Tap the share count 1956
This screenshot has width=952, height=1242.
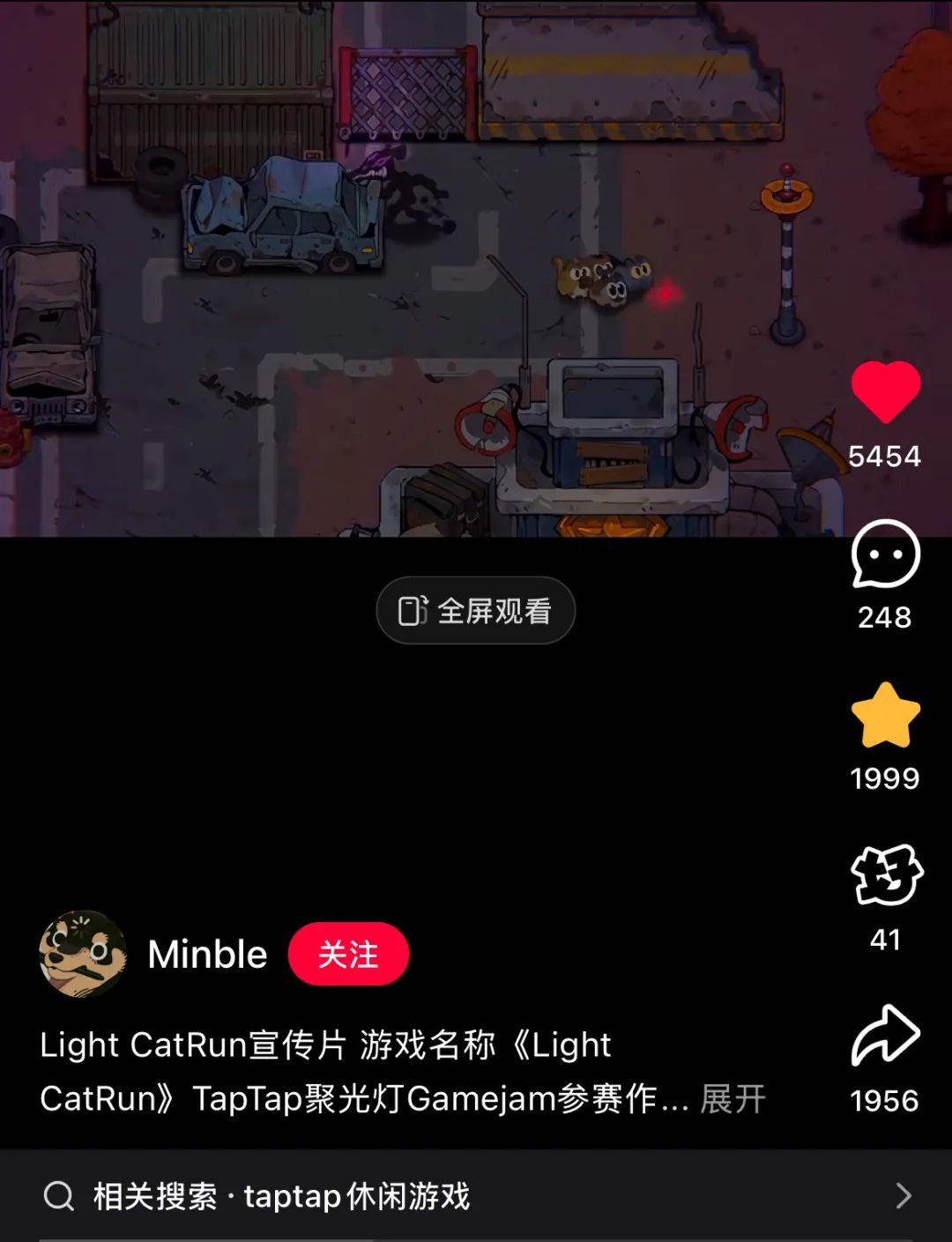[x=884, y=1098]
